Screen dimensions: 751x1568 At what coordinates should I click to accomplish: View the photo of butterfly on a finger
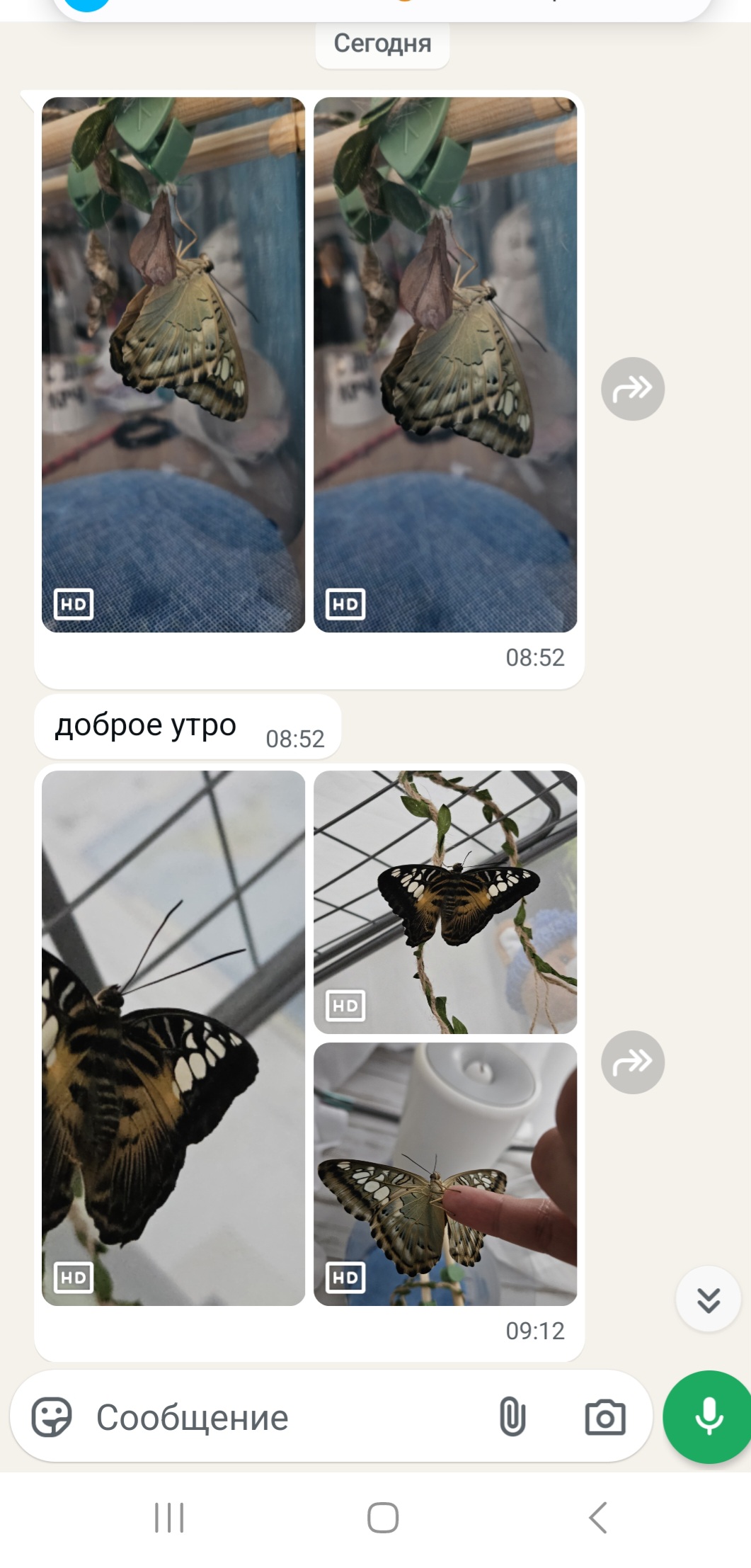(445, 1174)
